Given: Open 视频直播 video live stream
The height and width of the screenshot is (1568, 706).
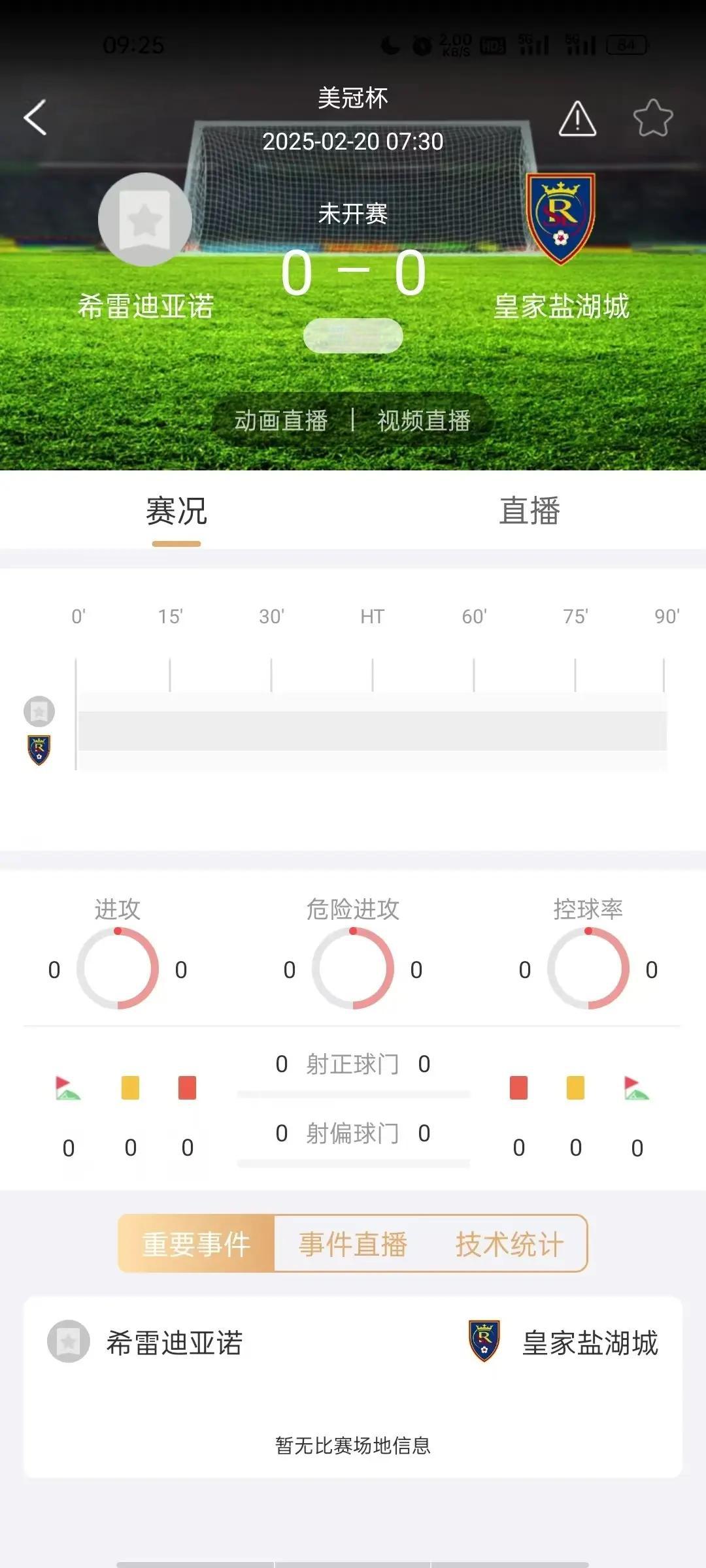Looking at the screenshot, I should click(x=424, y=420).
